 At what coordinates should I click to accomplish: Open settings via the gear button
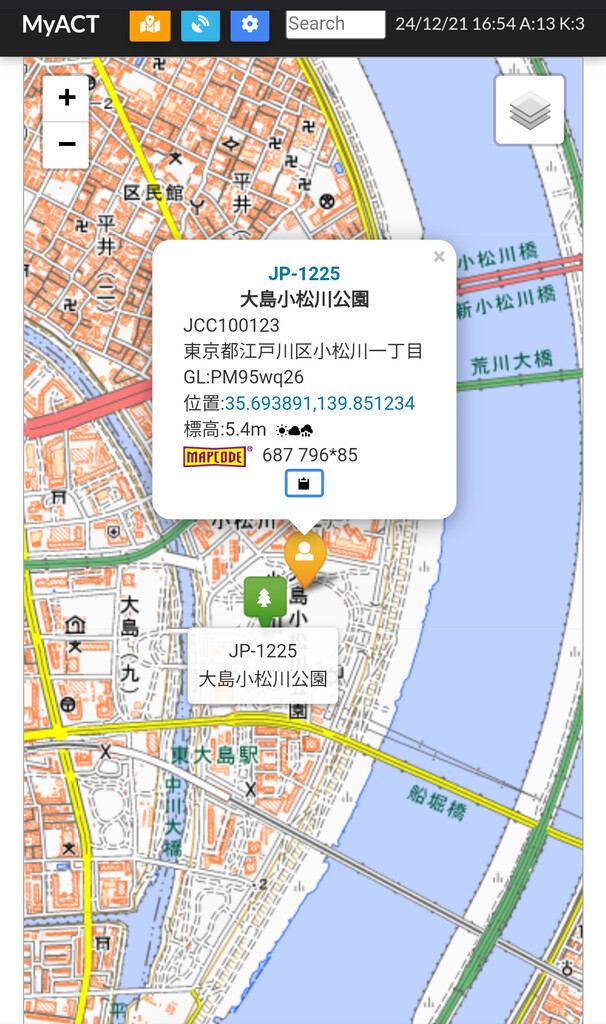click(249, 25)
